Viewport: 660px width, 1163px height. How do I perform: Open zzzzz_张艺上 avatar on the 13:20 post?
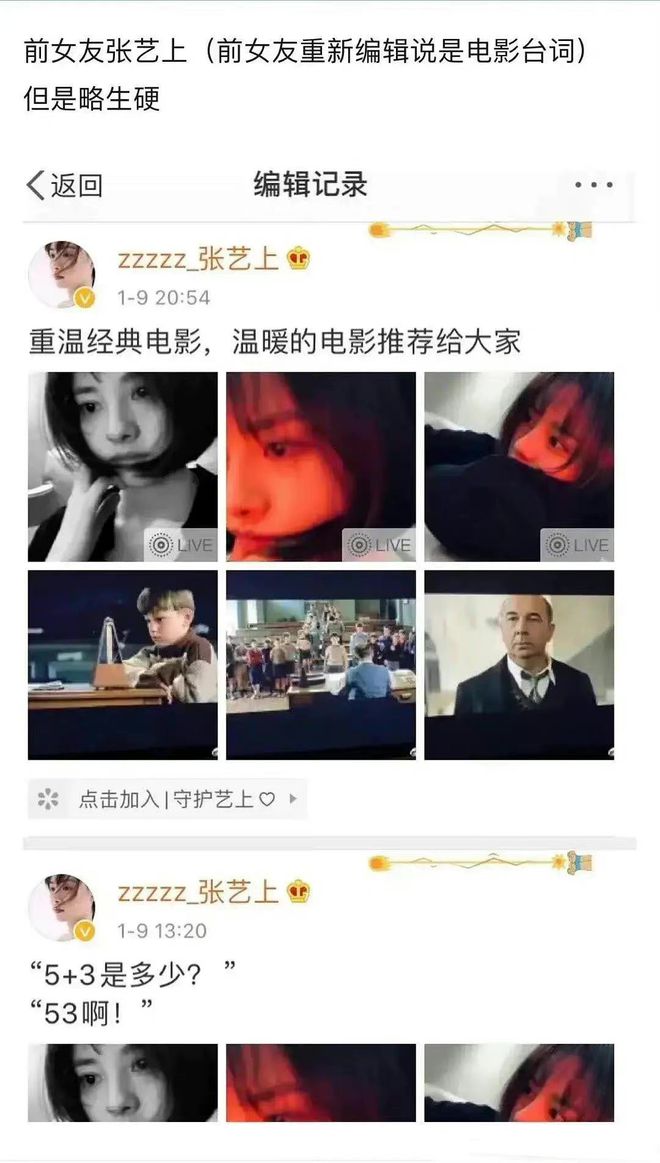pyautogui.click(x=62, y=907)
